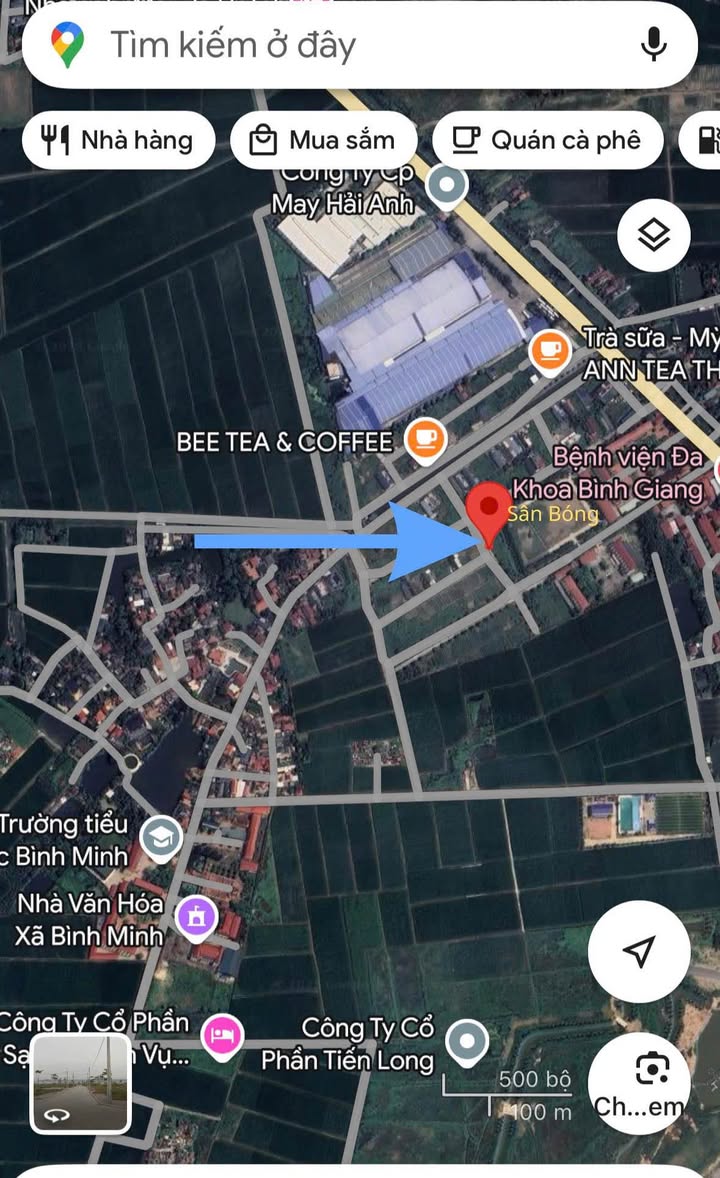Open the map layers button
720x1178 pixels.
(654, 236)
